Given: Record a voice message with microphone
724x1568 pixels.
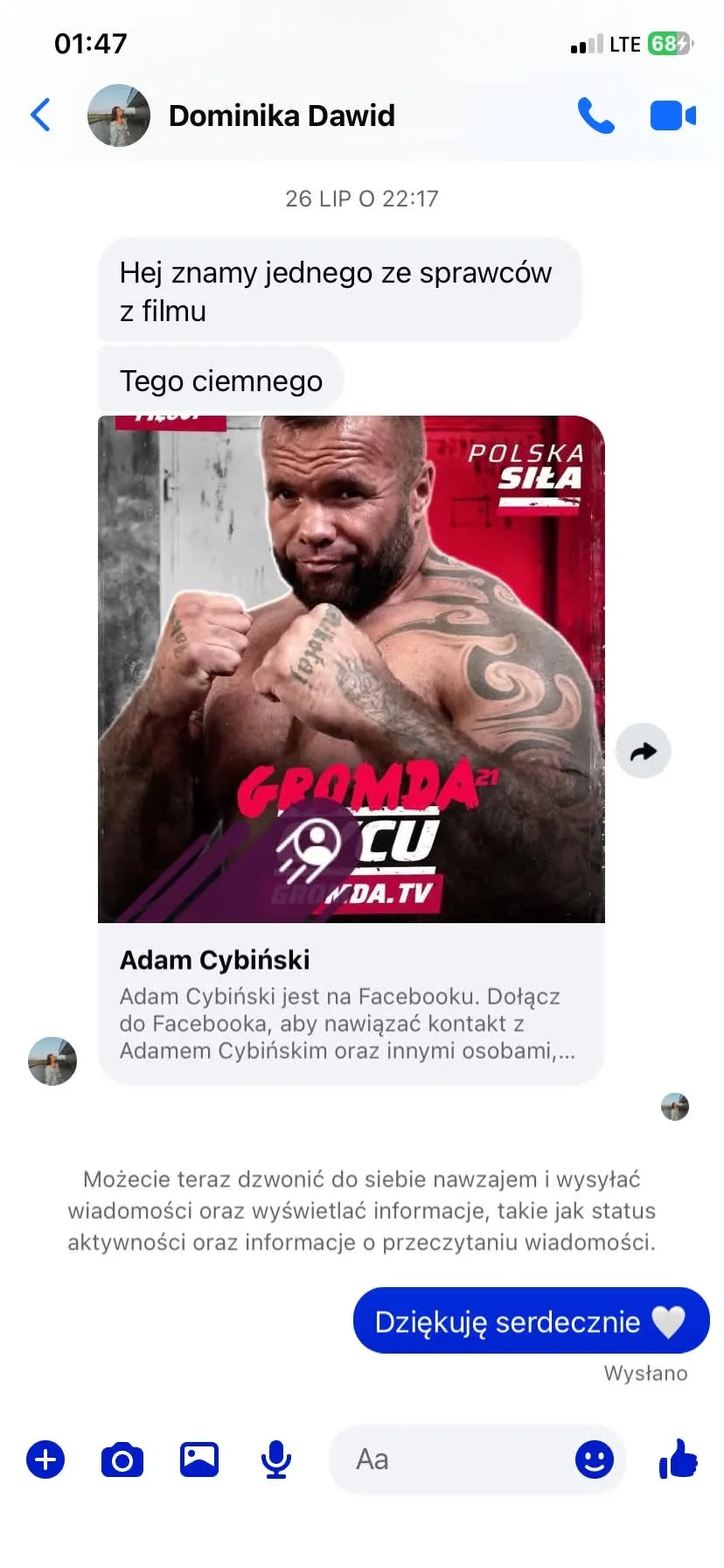Looking at the screenshot, I should click(x=276, y=1459).
